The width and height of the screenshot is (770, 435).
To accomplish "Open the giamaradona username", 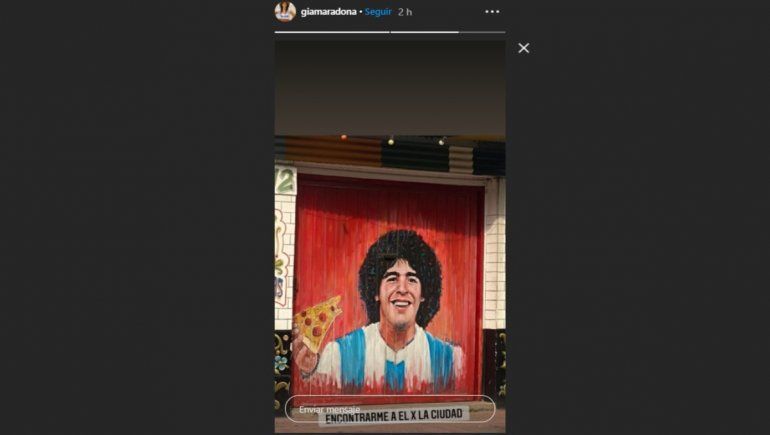I will pyautogui.click(x=328, y=12).
